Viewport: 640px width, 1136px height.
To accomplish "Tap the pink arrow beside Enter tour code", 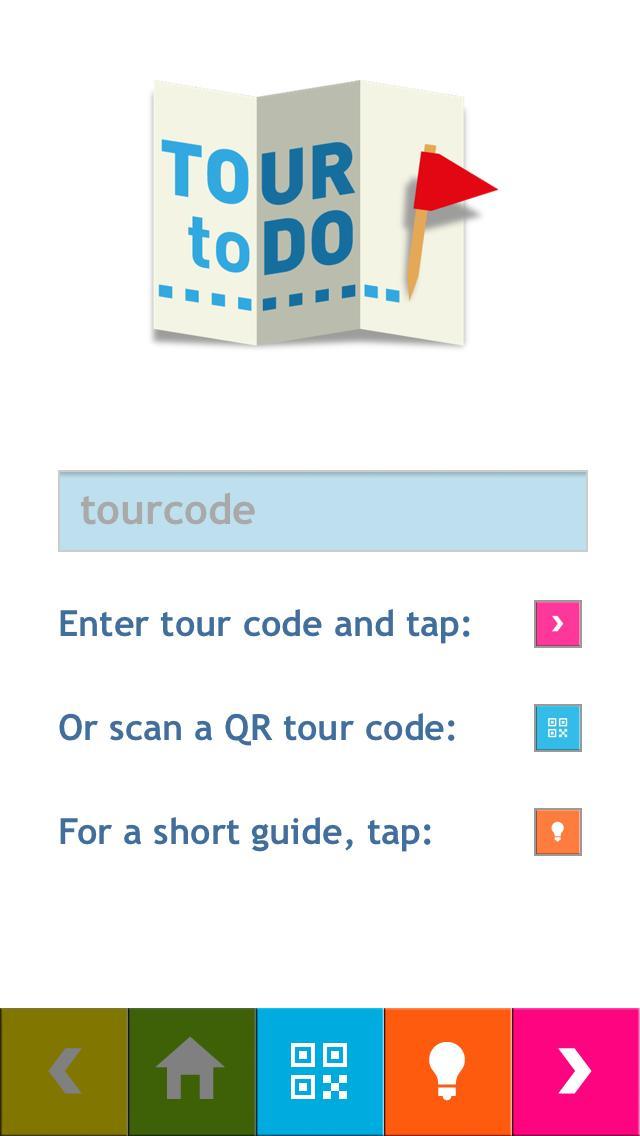I will click(557, 624).
